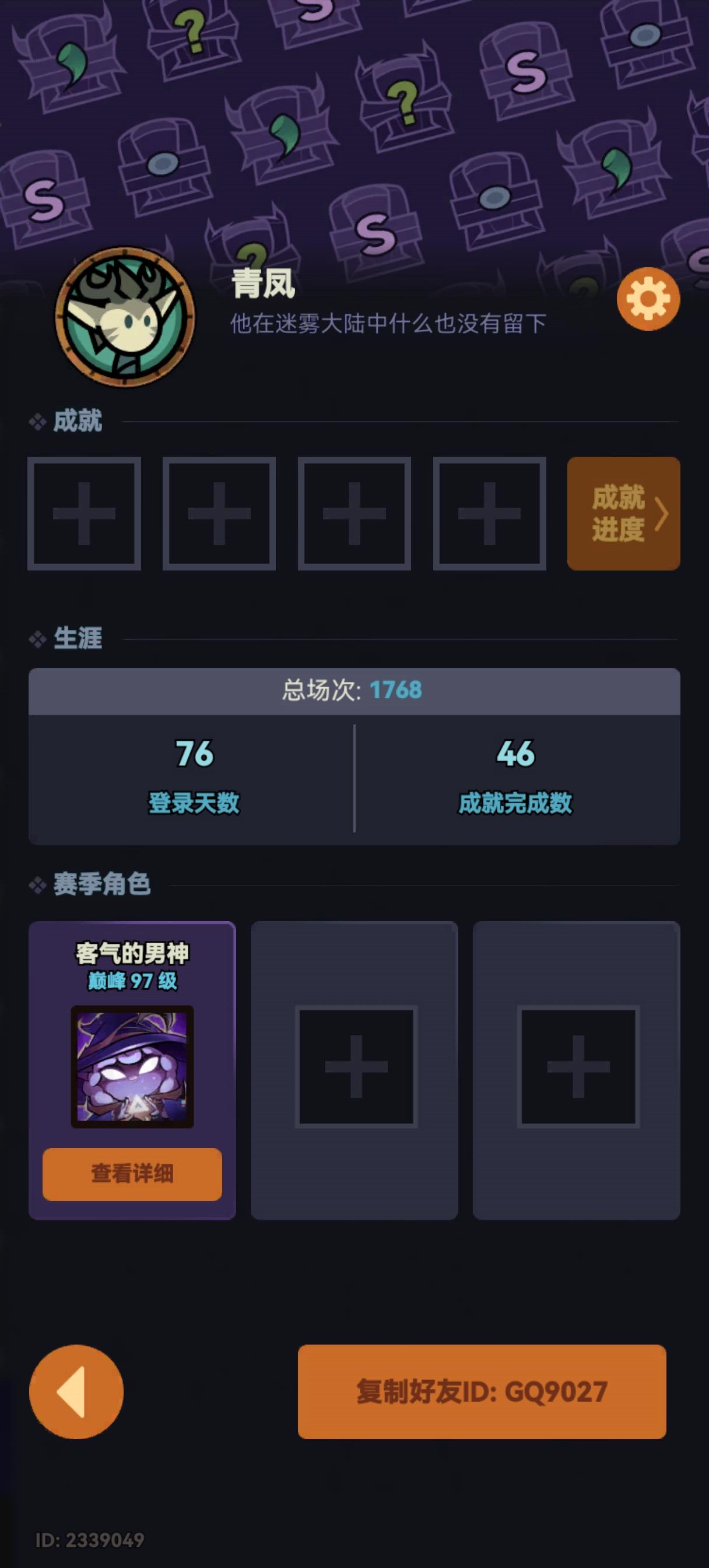709x1568 pixels.
Task: Click the fourth empty achievement plus slot
Action: (x=489, y=513)
